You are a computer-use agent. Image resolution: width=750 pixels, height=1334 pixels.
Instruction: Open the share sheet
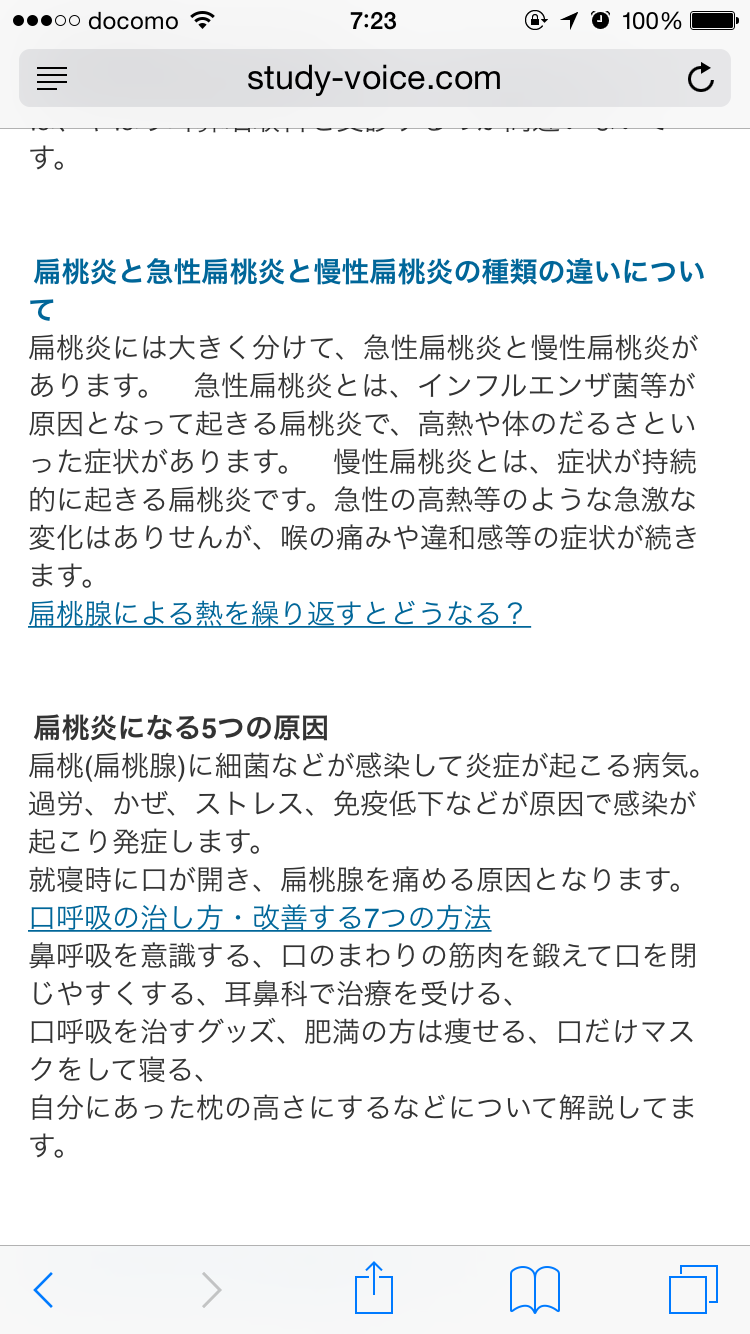tap(375, 1287)
